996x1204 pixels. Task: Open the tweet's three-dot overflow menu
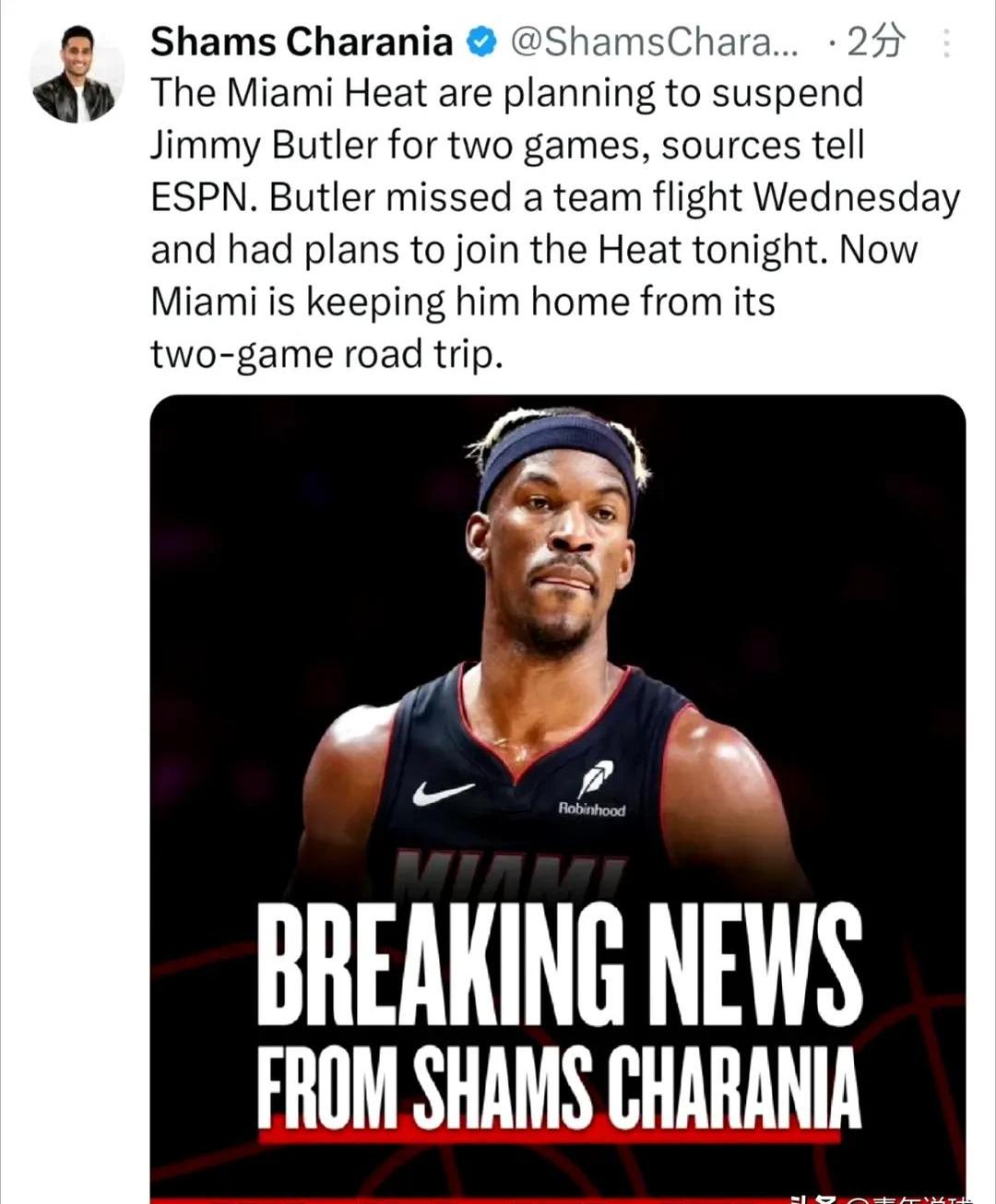coord(944,43)
